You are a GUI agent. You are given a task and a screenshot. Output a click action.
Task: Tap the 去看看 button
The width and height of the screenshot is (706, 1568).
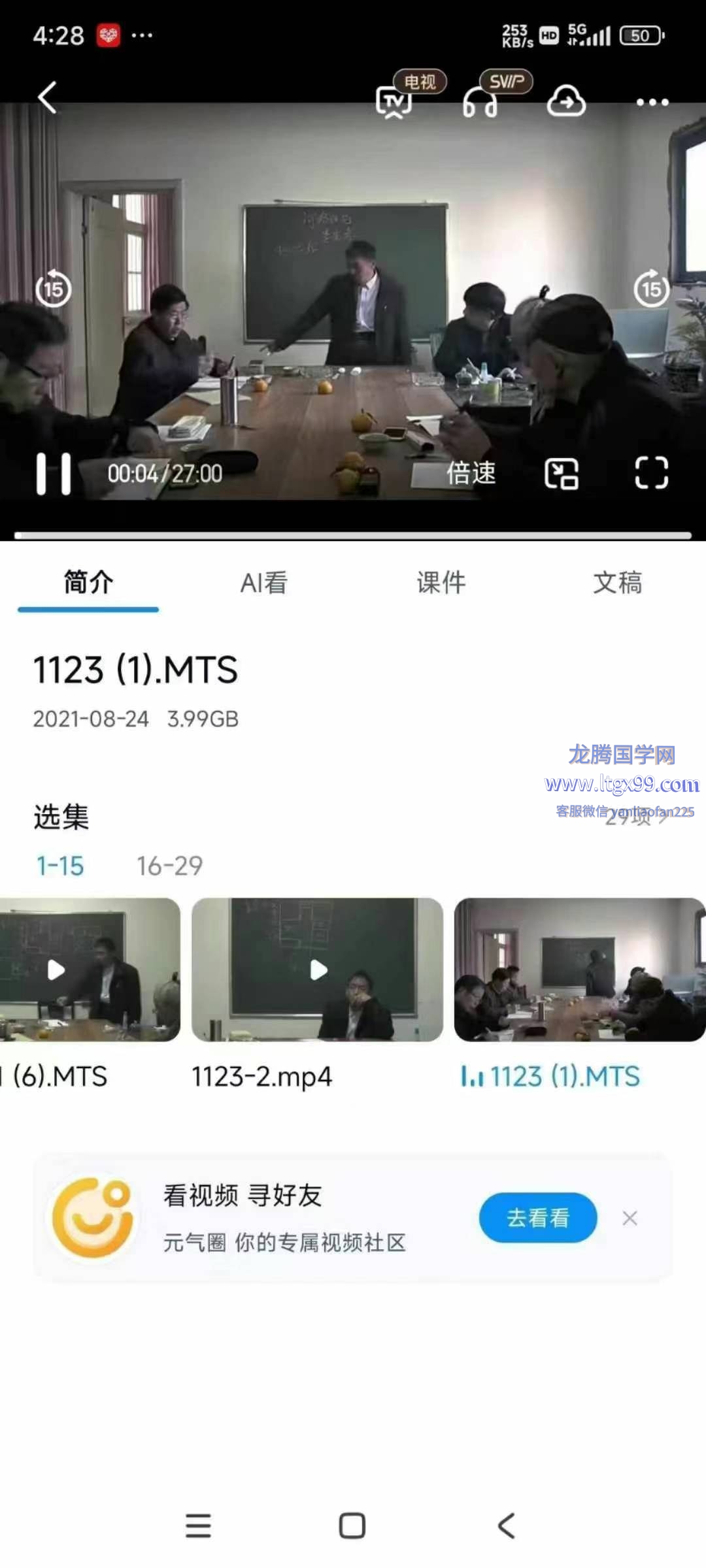tap(537, 1218)
